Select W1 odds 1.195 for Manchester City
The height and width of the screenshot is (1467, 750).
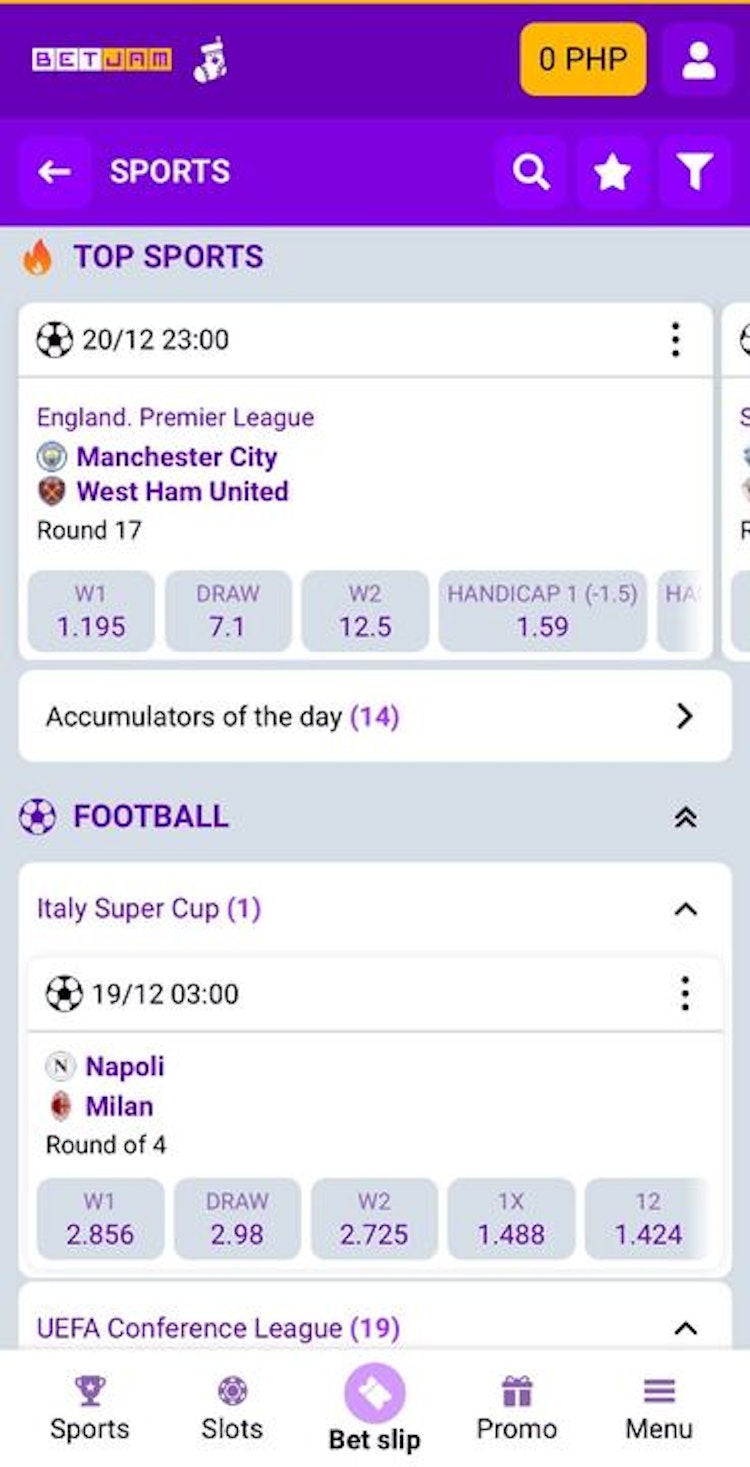click(91, 611)
